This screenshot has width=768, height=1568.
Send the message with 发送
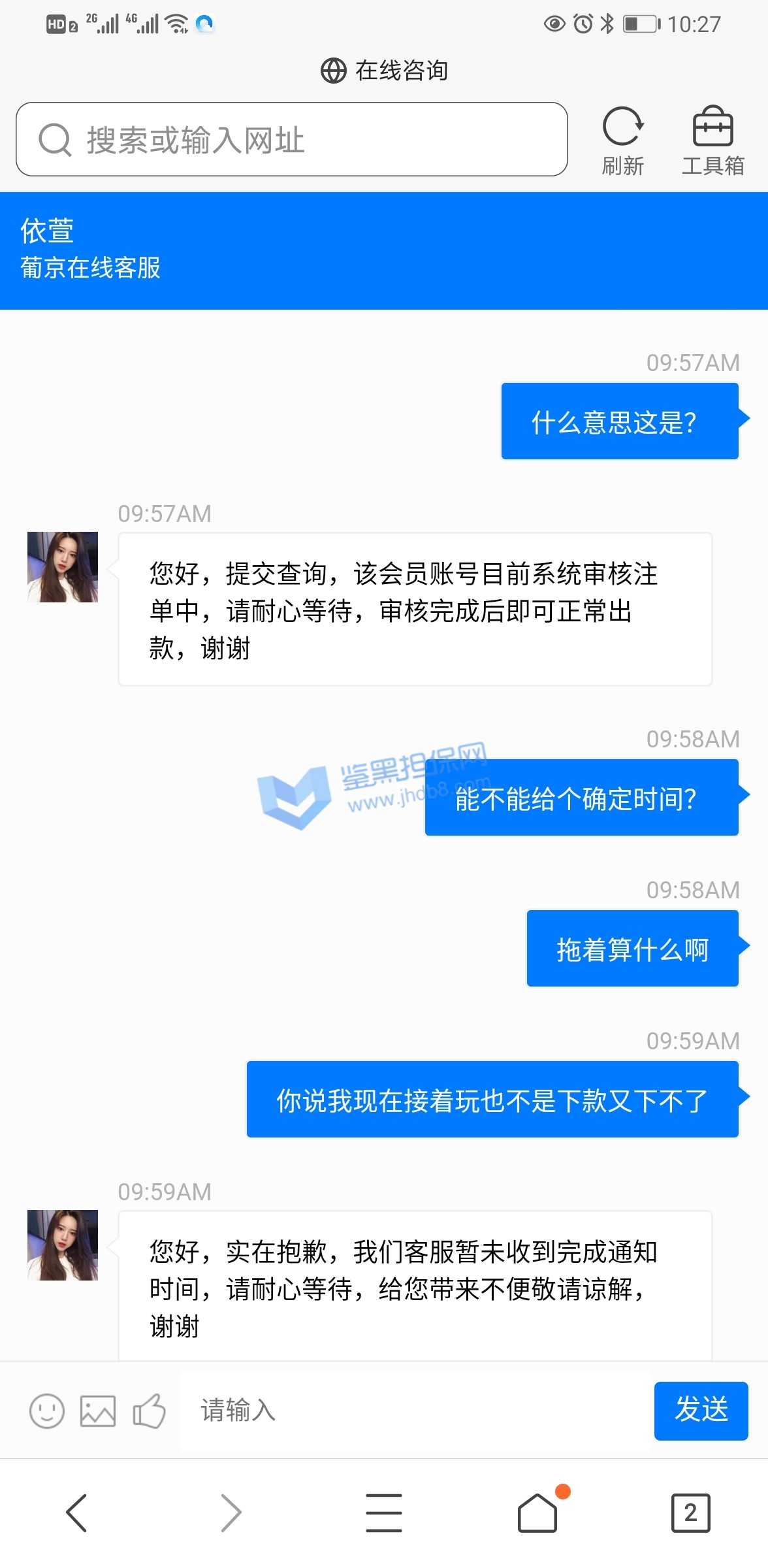point(701,1410)
